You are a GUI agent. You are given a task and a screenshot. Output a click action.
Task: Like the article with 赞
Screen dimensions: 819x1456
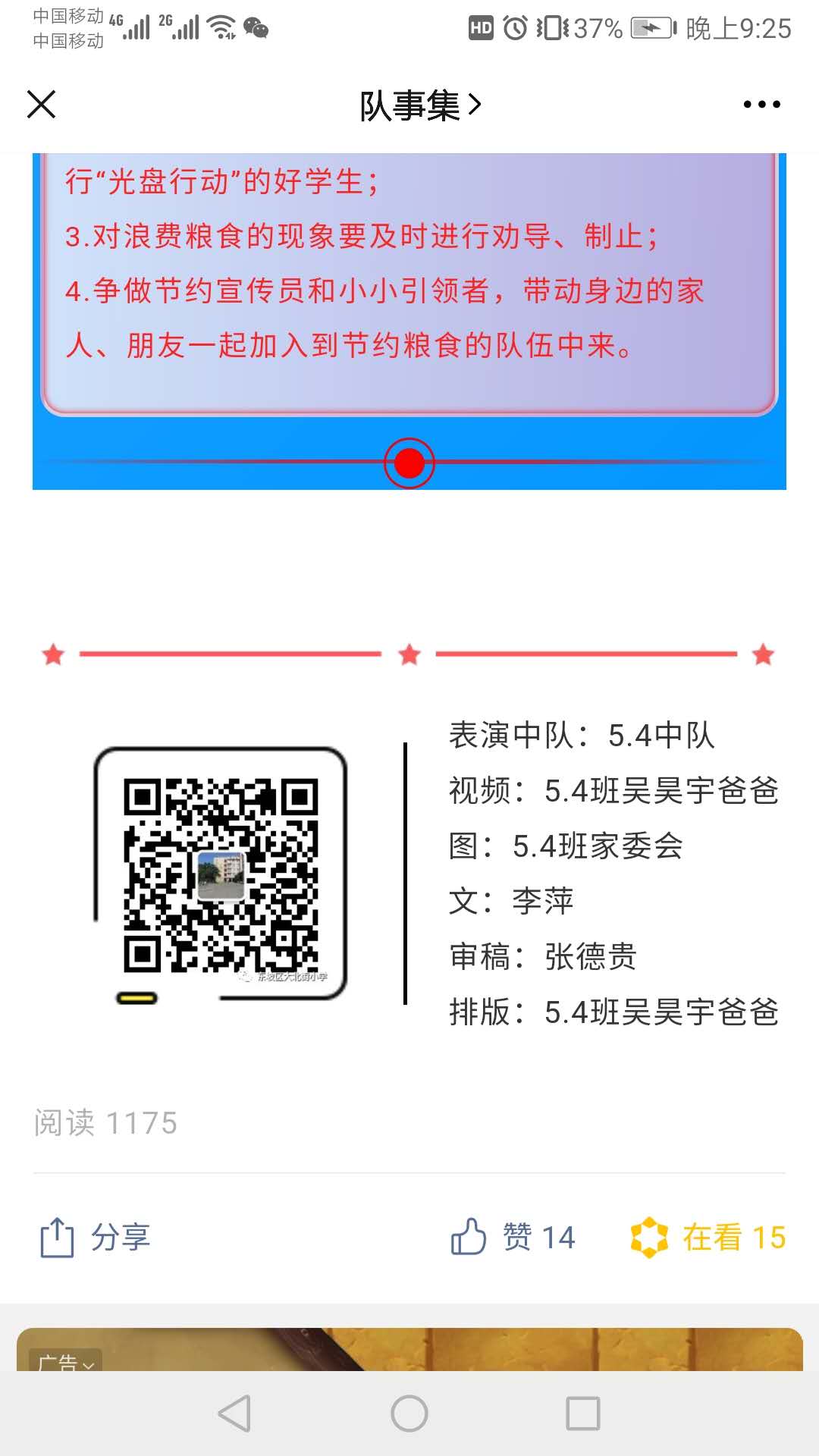(513, 1238)
